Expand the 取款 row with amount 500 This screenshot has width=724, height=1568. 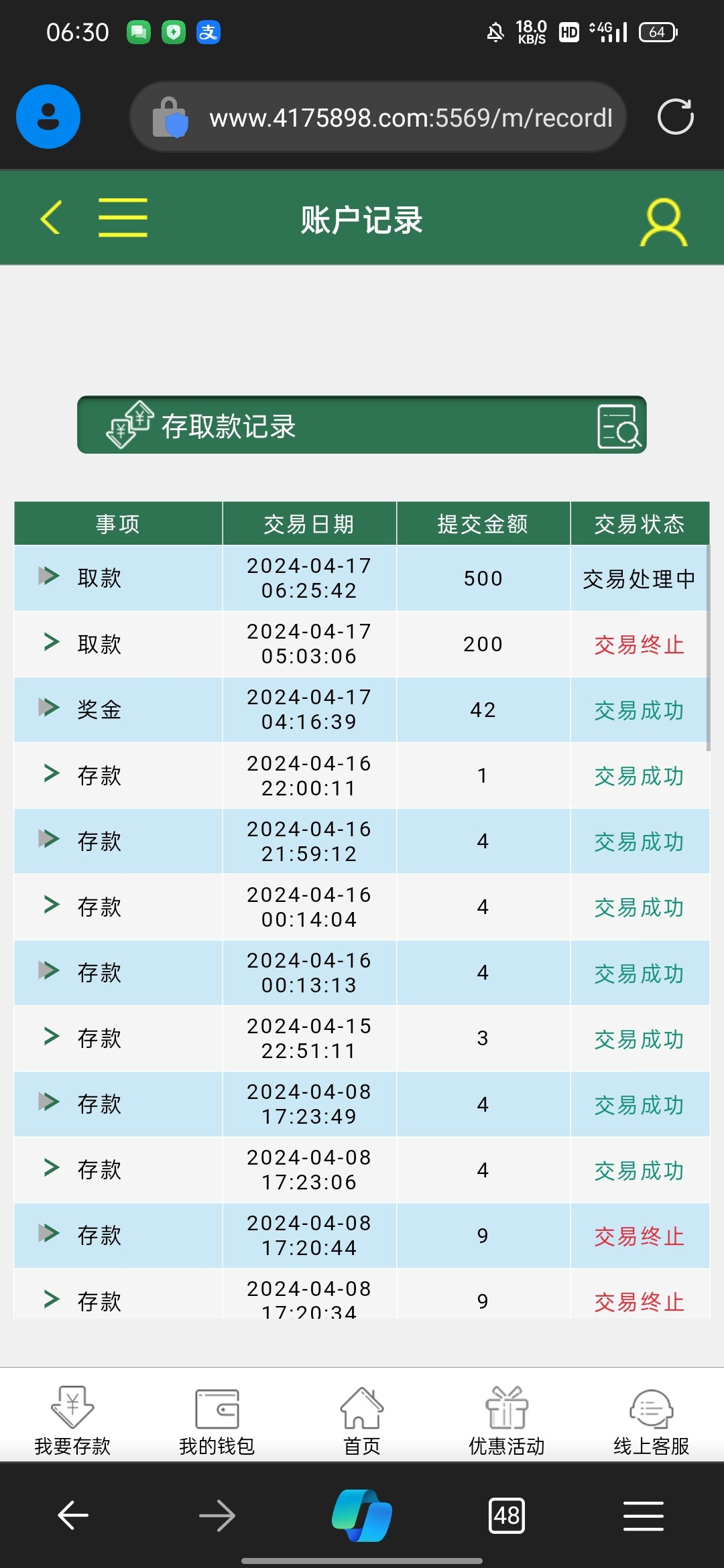coord(49,576)
